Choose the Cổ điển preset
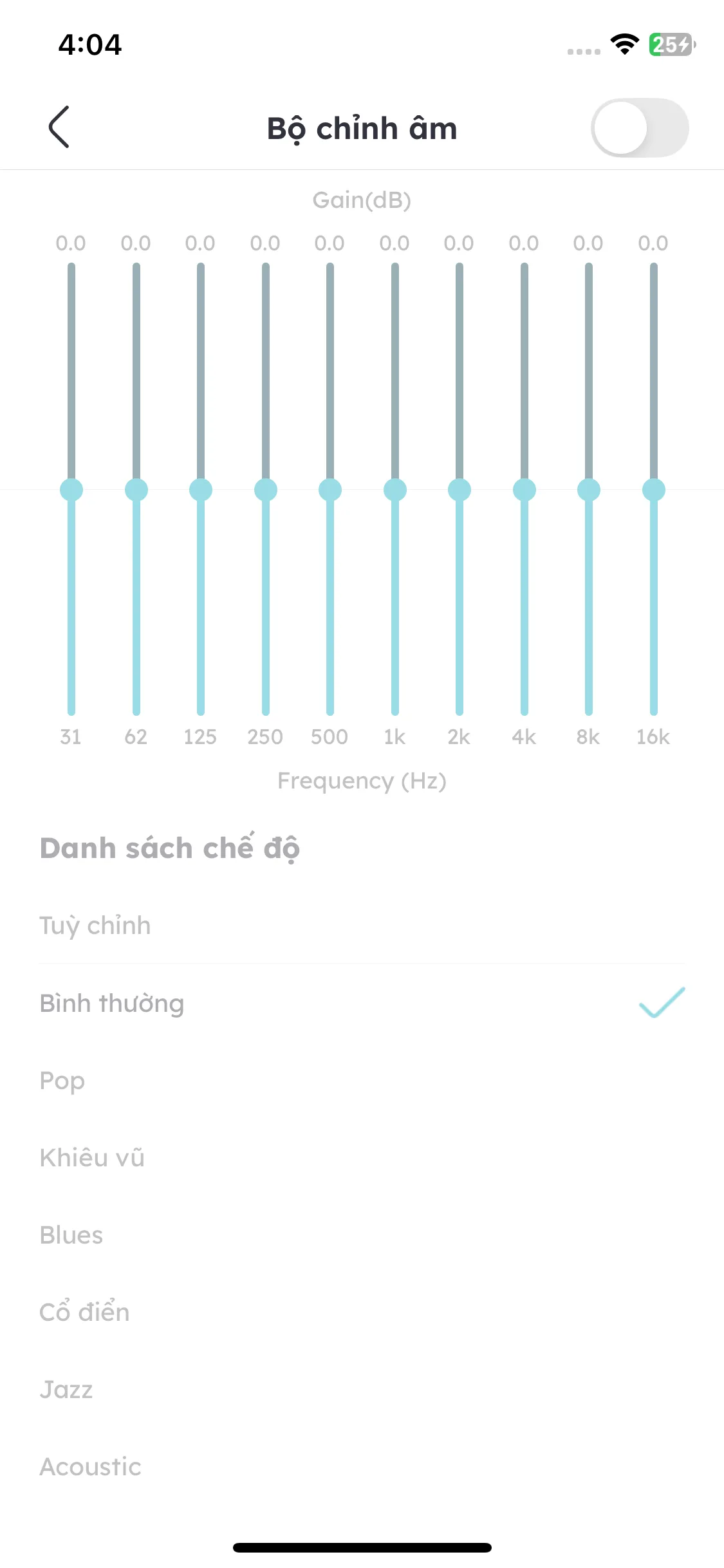 (x=84, y=1312)
